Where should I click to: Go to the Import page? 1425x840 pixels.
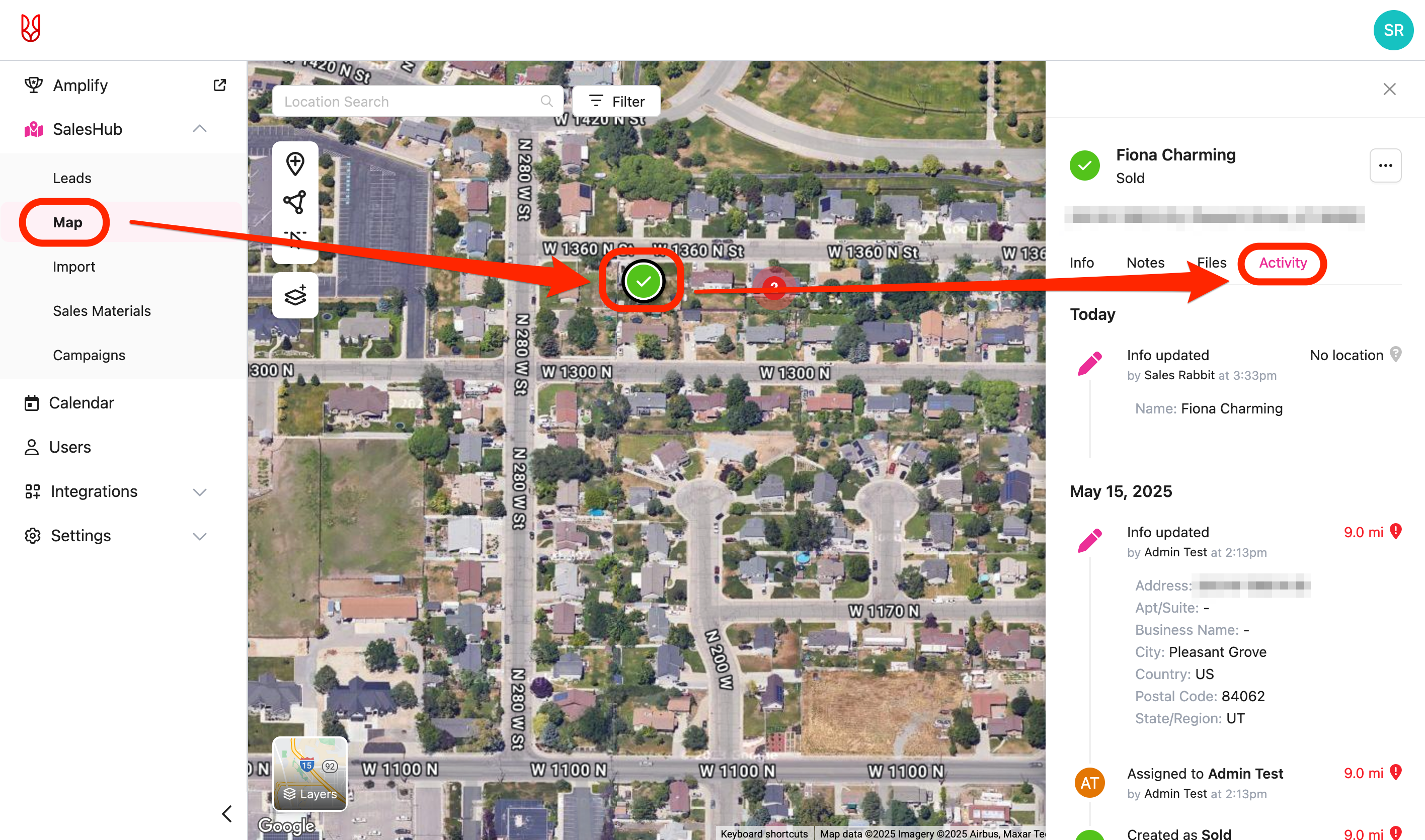click(x=73, y=267)
